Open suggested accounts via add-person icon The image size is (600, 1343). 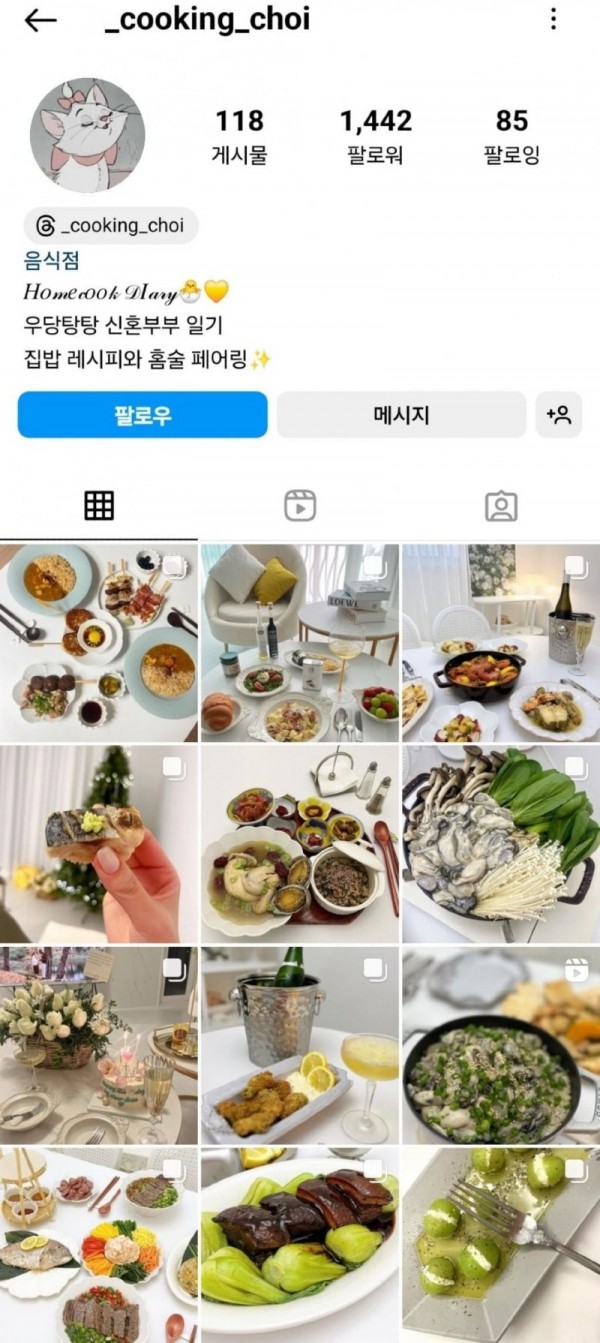[558, 415]
